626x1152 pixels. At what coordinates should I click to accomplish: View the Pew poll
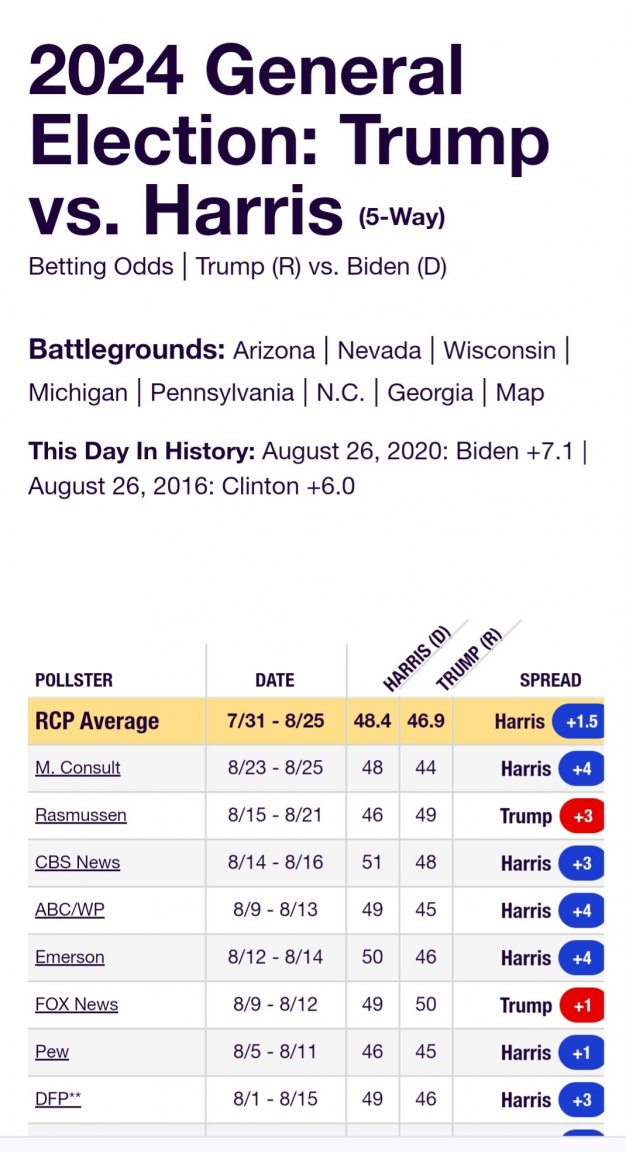[52, 1052]
